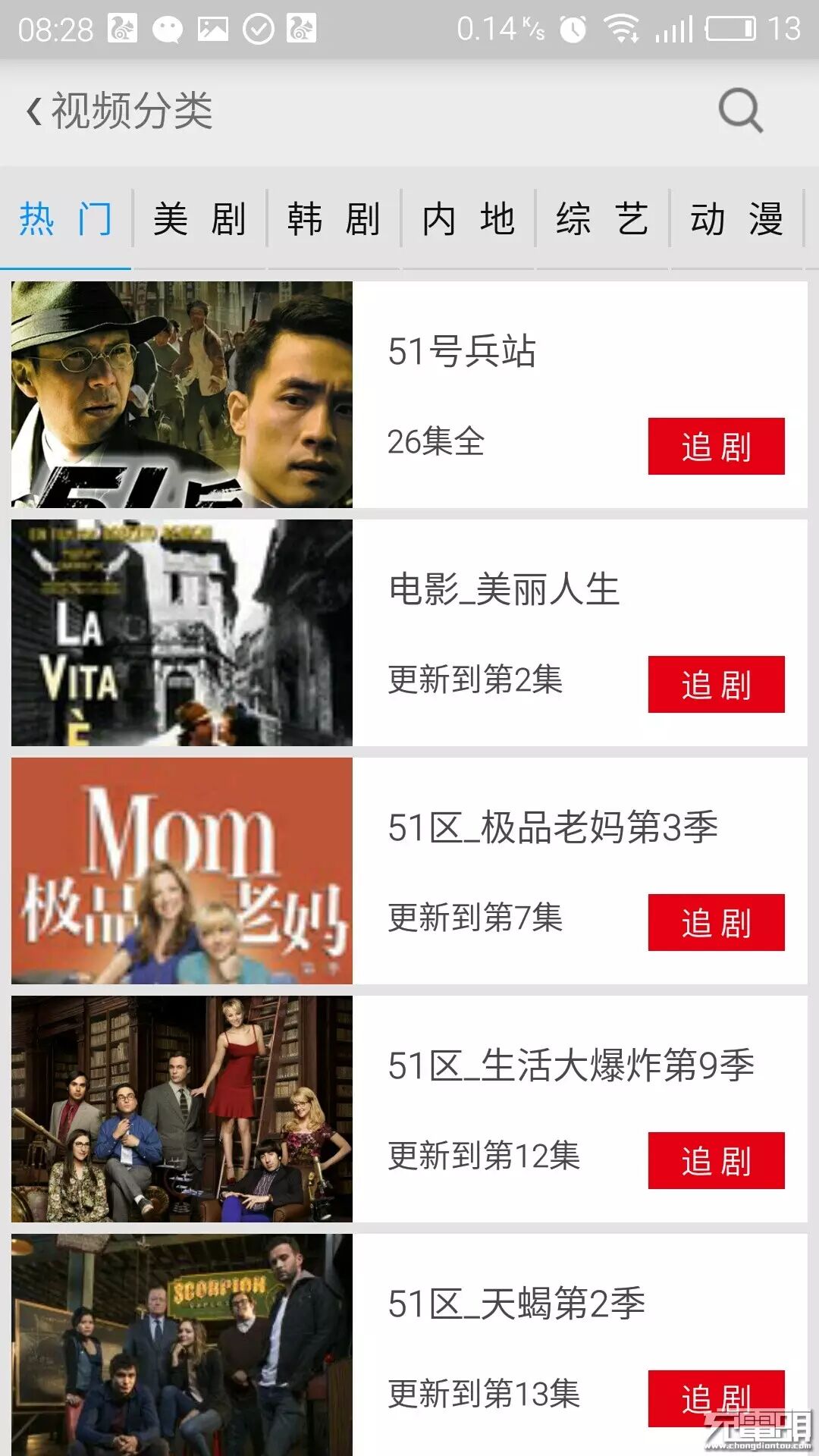Switch to the 美剧 tab
This screenshot has height=1456, width=819.
point(199,219)
